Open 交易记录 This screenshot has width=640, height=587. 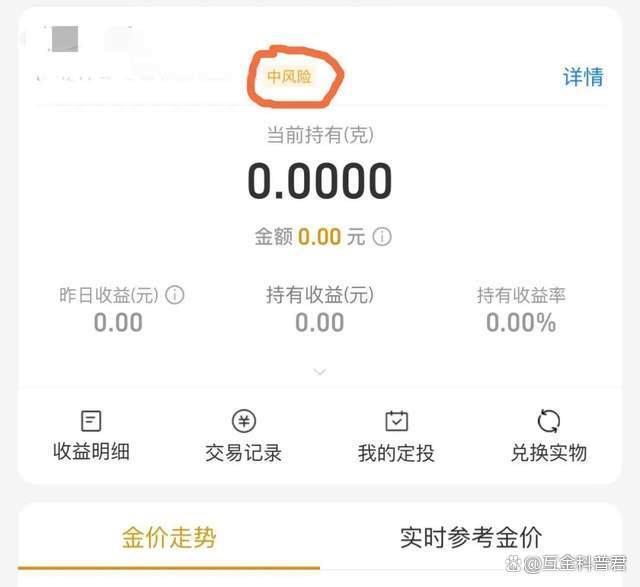tap(243, 436)
